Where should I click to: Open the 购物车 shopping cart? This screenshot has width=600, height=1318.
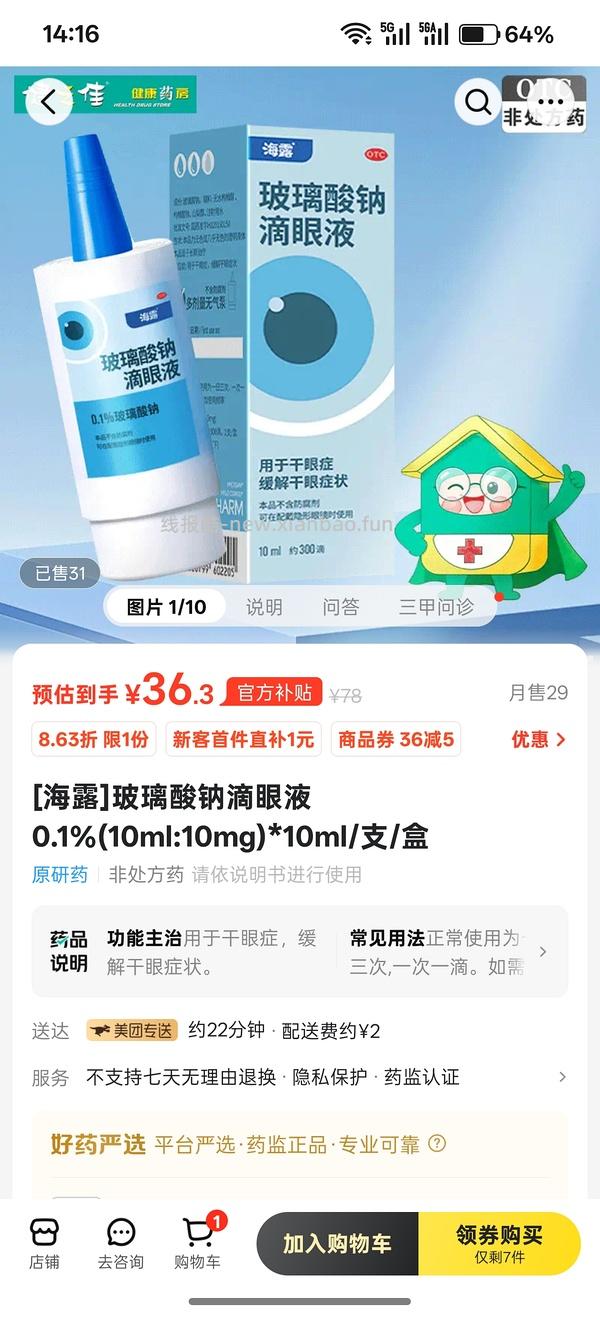click(x=197, y=1244)
